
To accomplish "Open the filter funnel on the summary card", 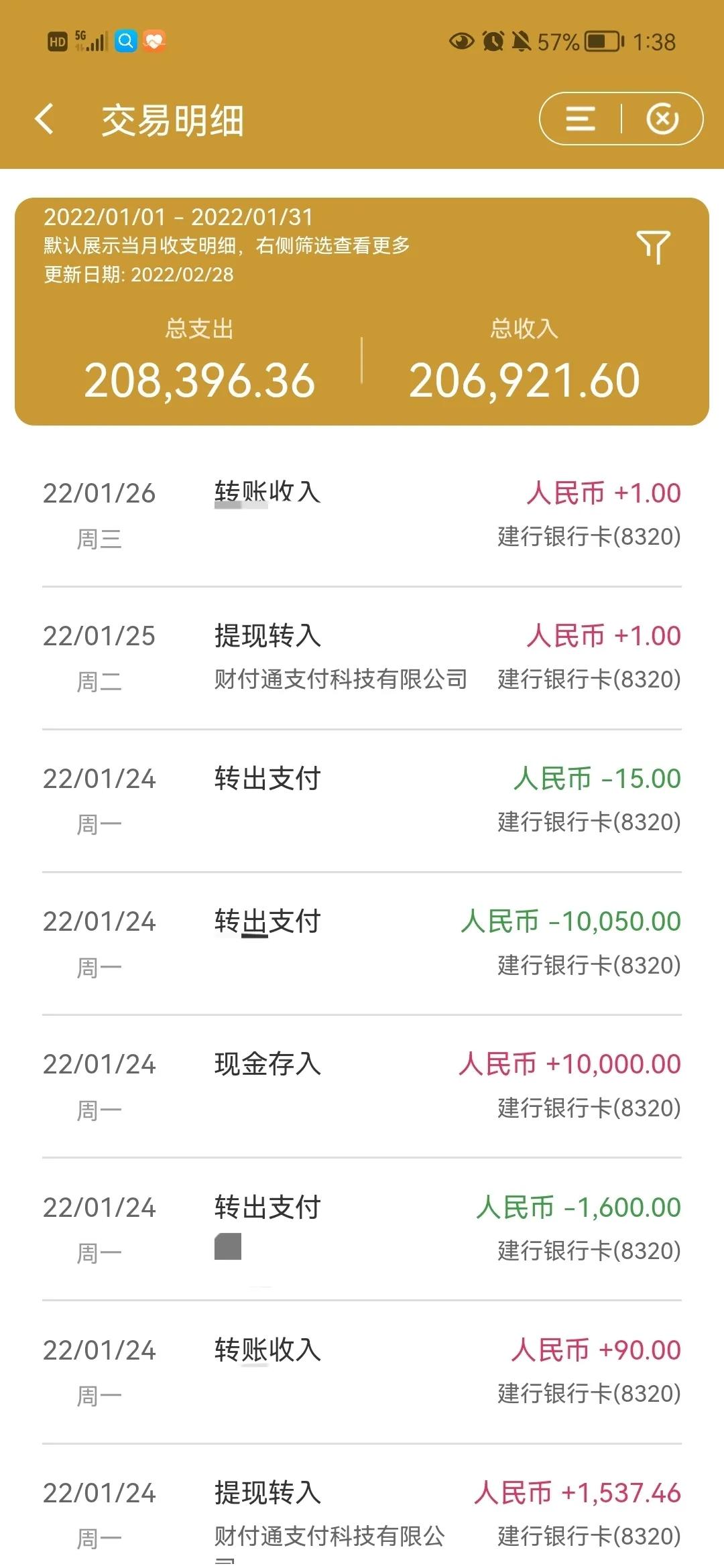I will pos(654,246).
